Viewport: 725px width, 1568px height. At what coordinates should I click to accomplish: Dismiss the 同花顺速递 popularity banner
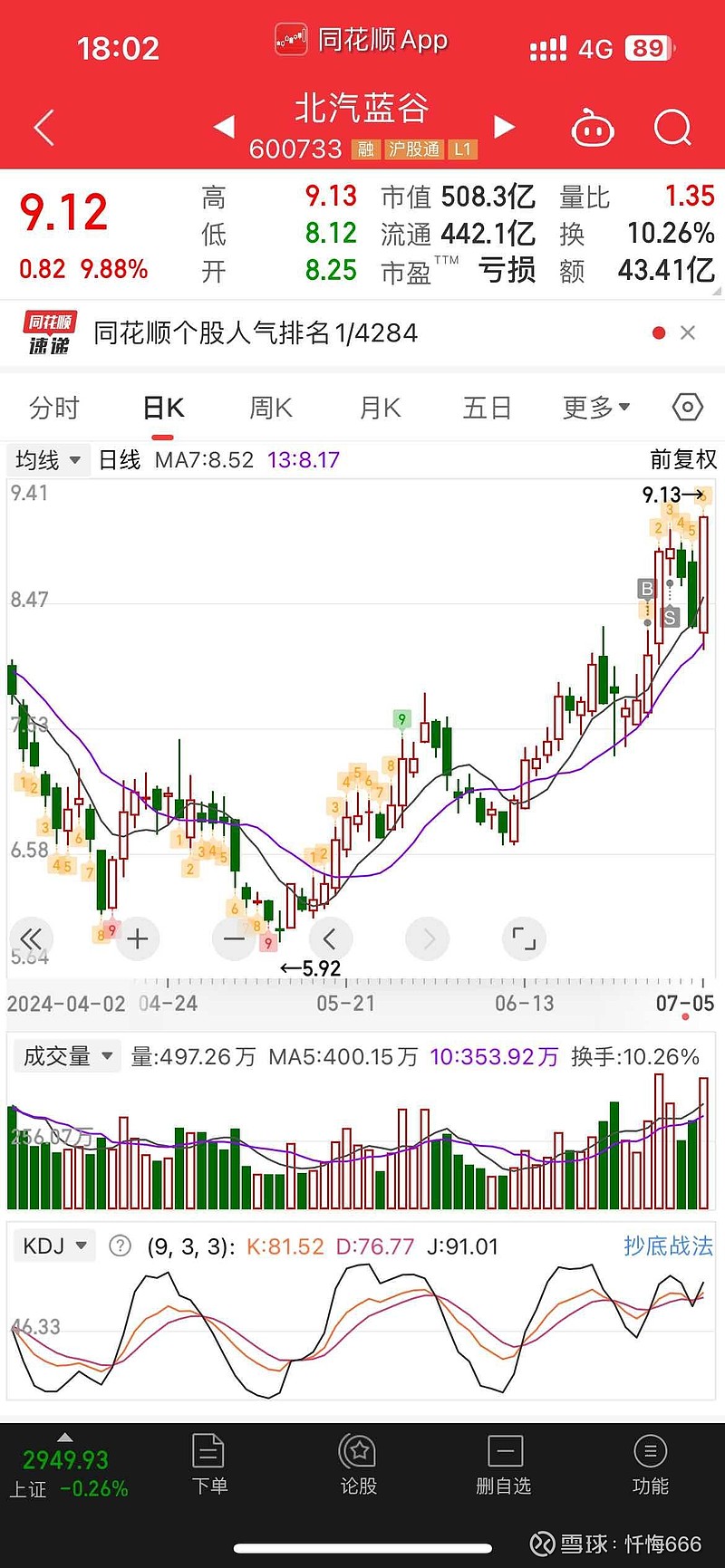point(688,332)
